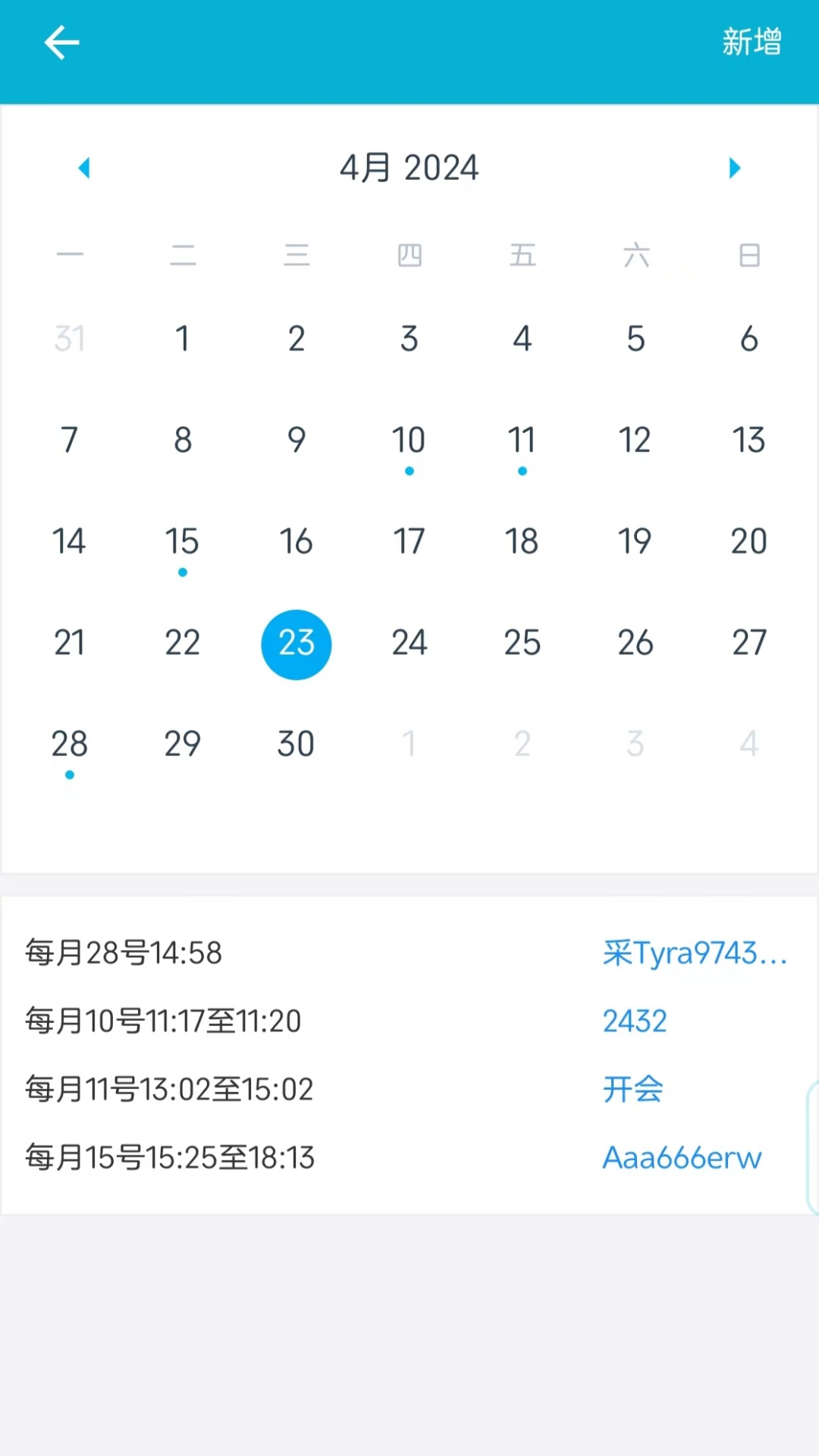
Task: Tap the event dot under April 10
Action: point(409,471)
